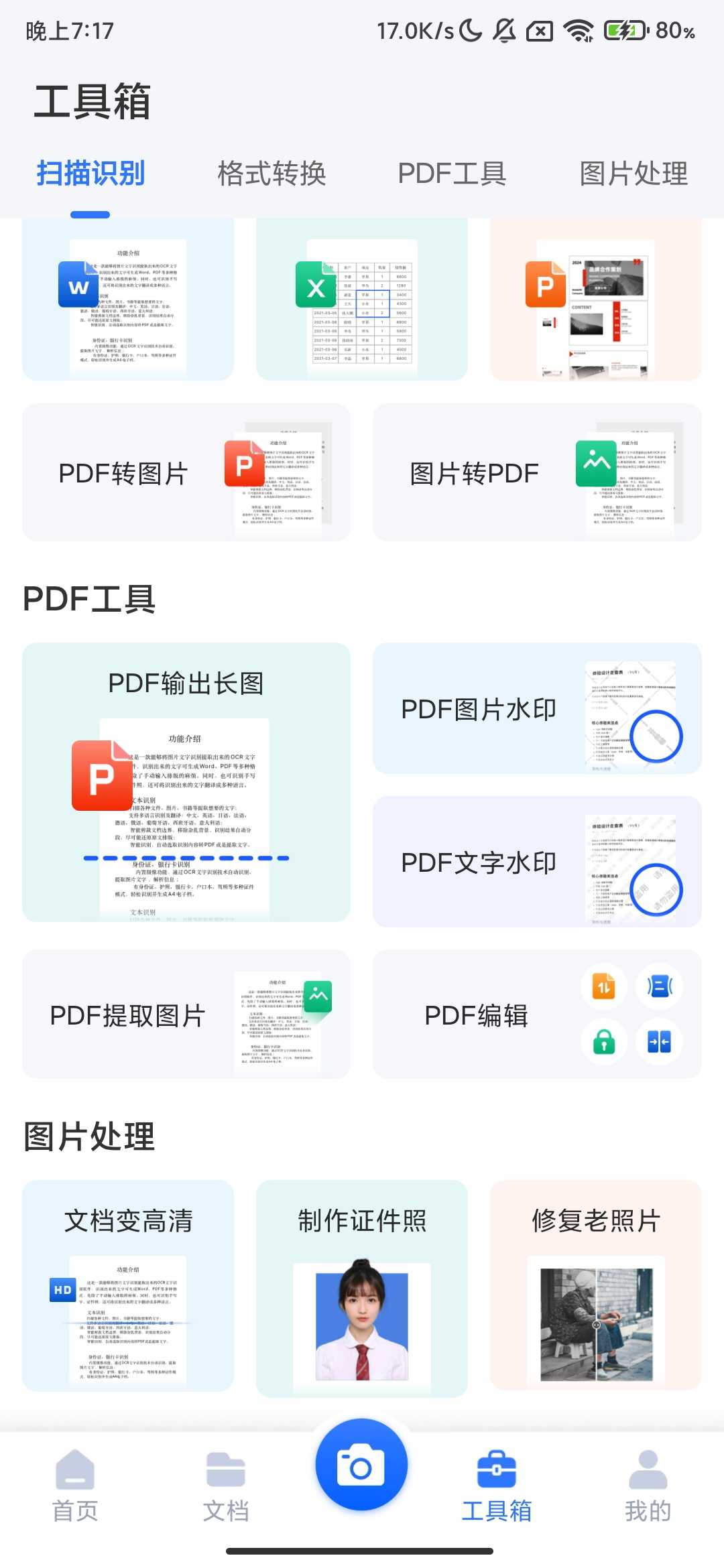Open 文档变高清 card
This screenshot has width=724, height=1568.
coord(128,1285)
